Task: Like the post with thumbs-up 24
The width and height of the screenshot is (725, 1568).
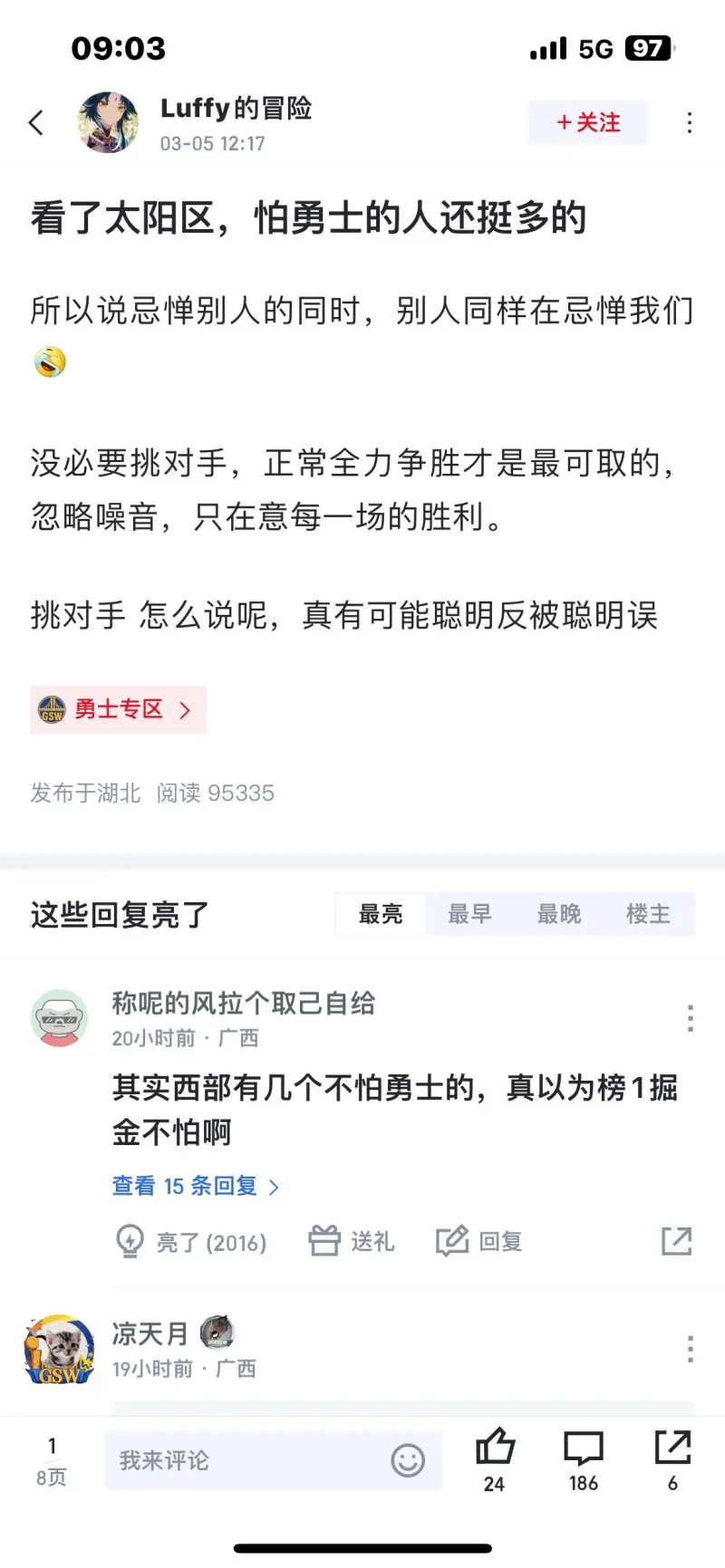Action: (495, 1458)
